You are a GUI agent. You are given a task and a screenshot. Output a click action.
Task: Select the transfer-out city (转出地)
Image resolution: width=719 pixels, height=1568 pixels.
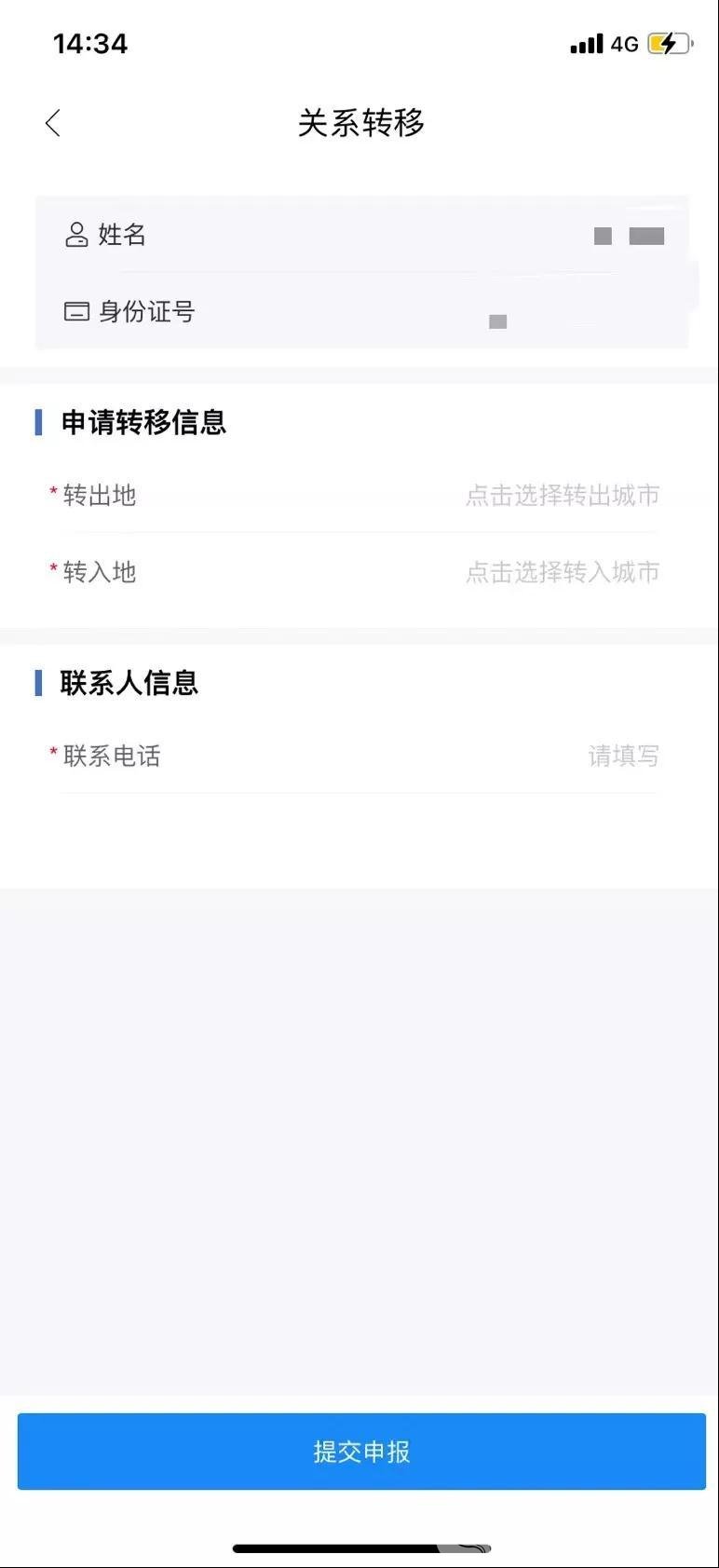359,495
